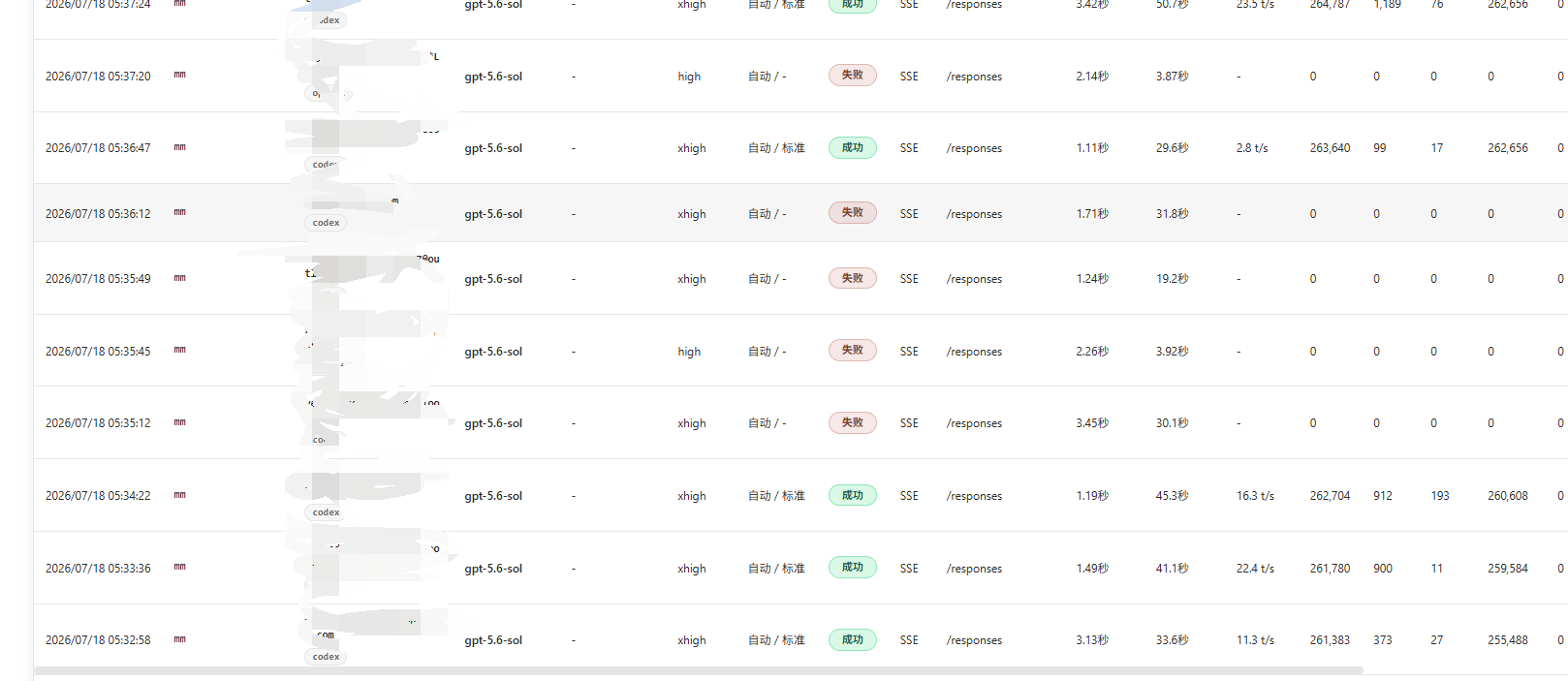This screenshot has width=1568, height=681.
Task: Open the failed request row at 05:37:20
Action: (x=800, y=76)
